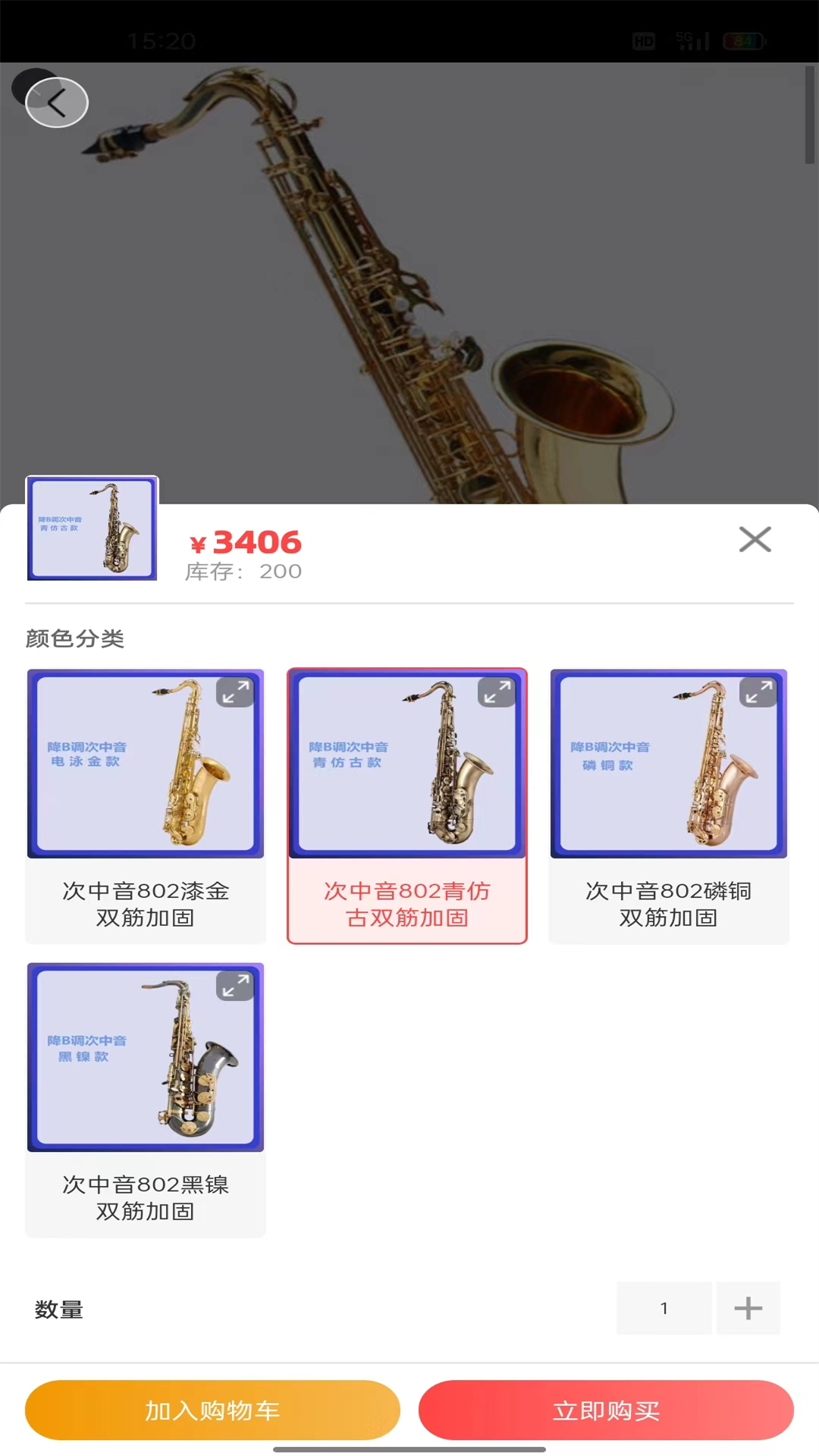
Task: Tap the plus icon to increase quantity
Action: point(748,1307)
